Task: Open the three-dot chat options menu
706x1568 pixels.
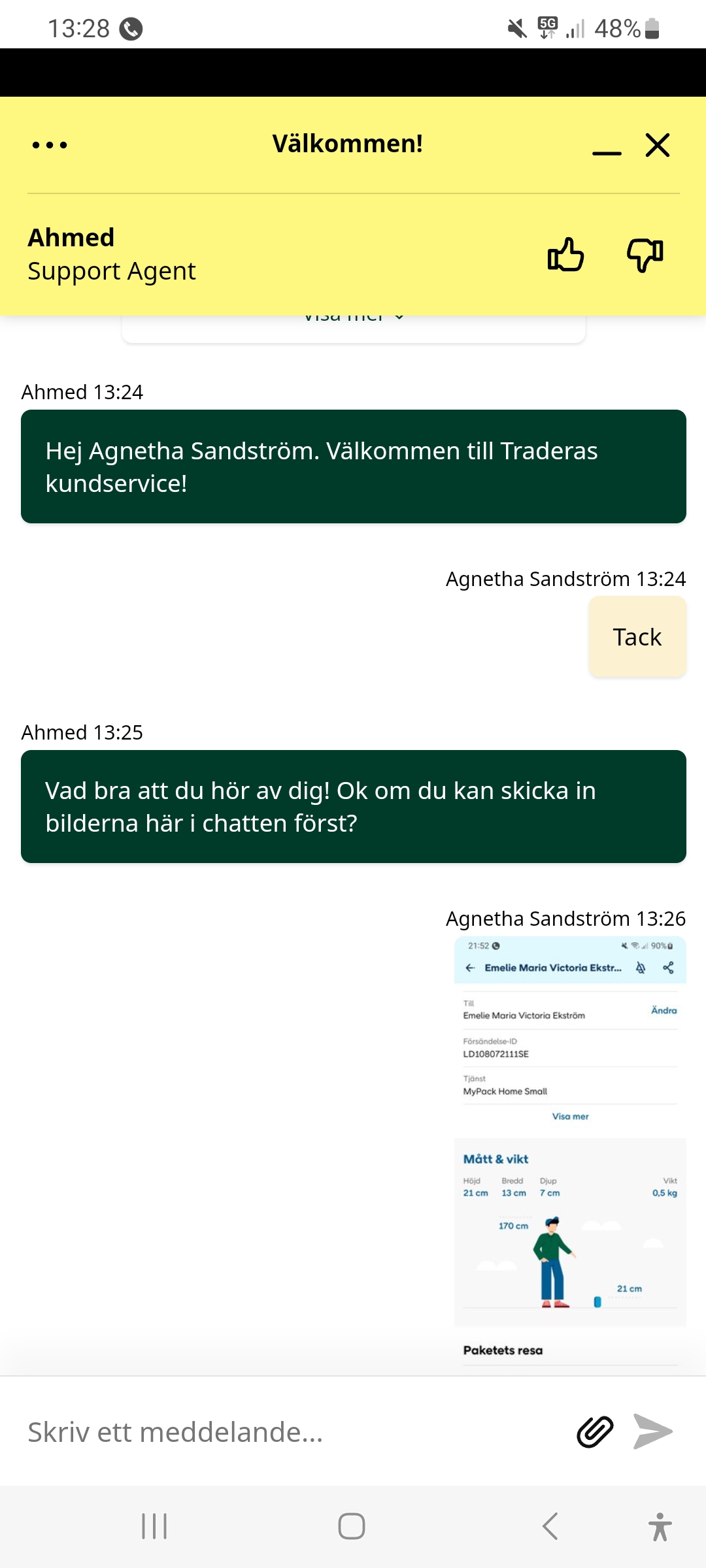Action: click(x=50, y=145)
